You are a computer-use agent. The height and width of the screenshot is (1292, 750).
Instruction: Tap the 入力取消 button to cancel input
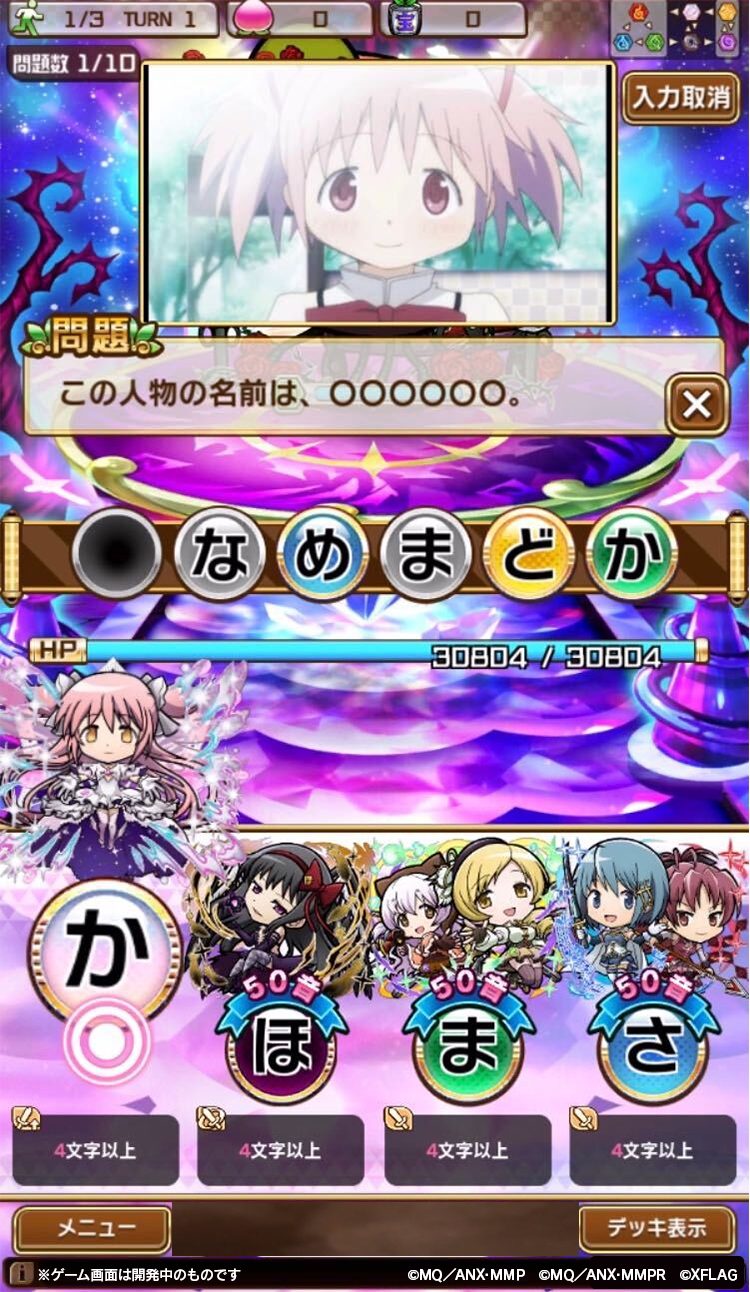pos(680,97)
